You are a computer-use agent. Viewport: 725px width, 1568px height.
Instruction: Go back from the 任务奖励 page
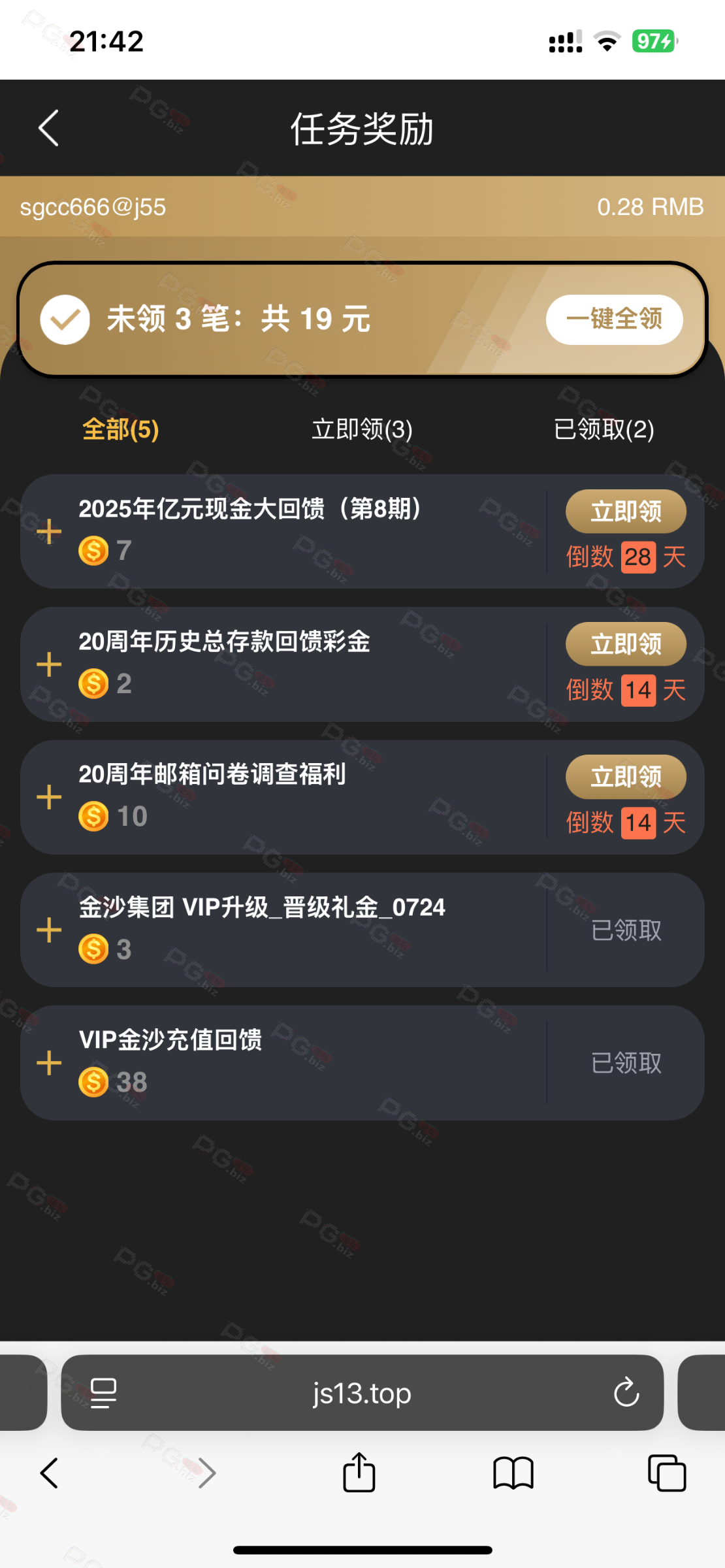click(x=49, y=128)
